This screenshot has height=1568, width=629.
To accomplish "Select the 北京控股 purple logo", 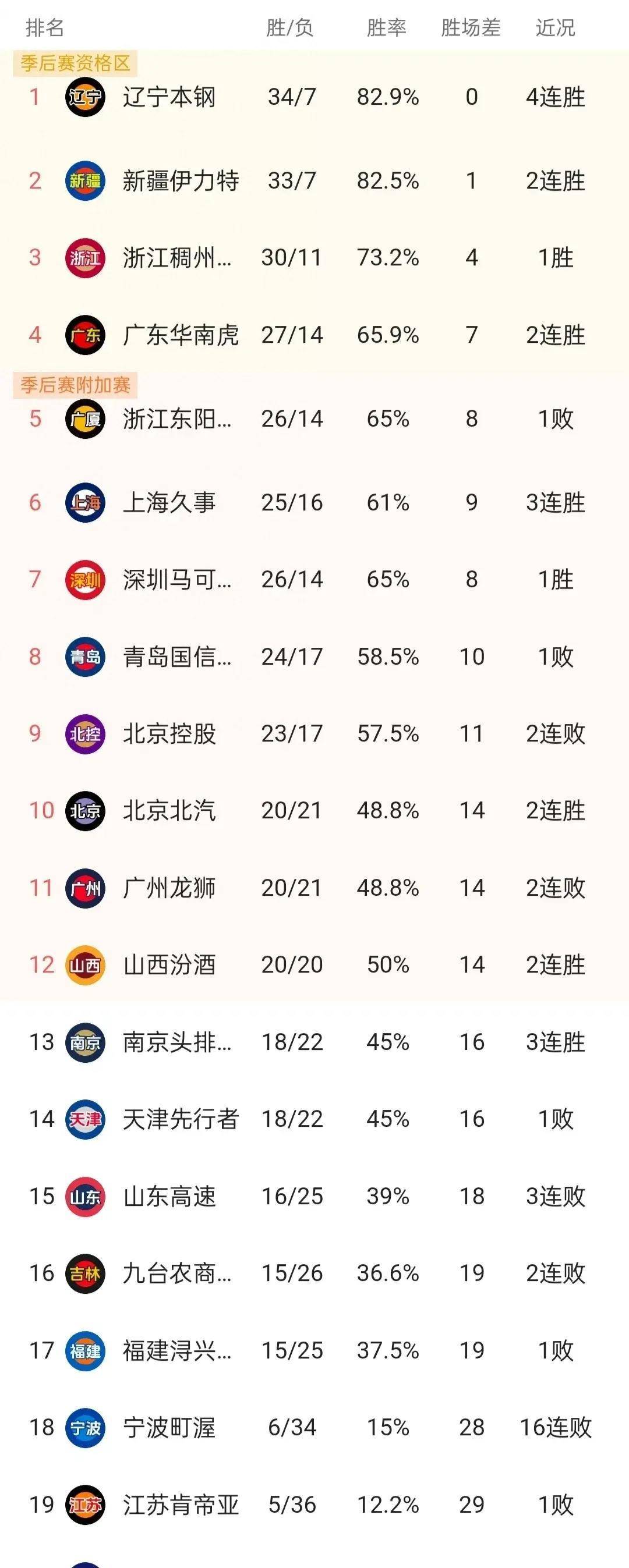I will 85,735.
